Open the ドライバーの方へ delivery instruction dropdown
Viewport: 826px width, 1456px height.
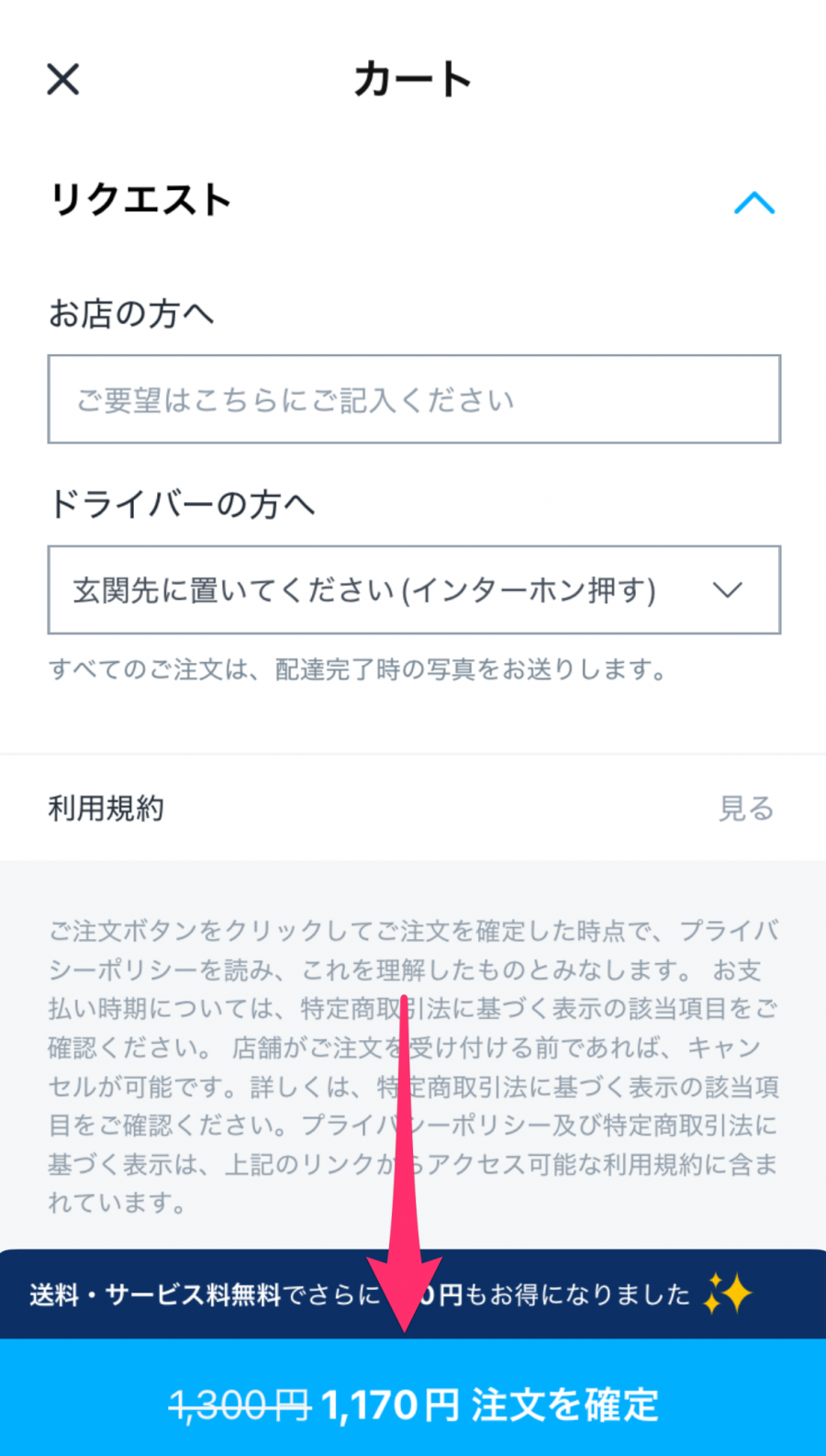[414, 590]
